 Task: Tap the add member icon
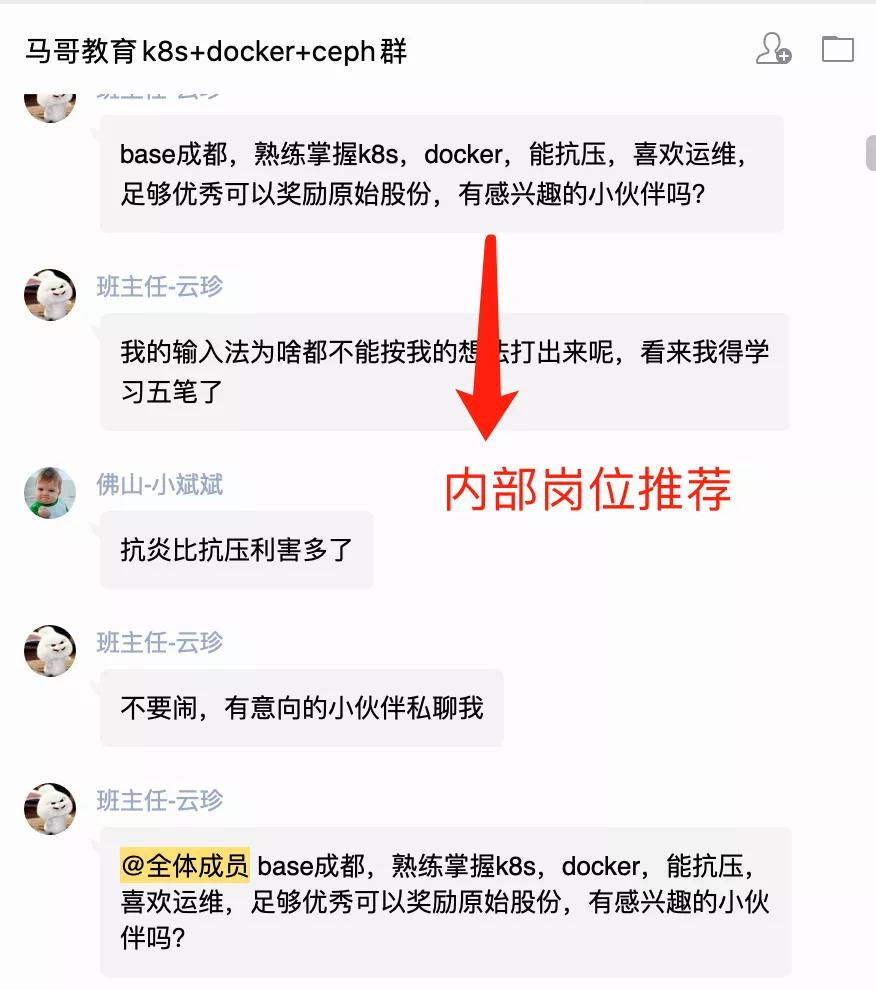773,48
